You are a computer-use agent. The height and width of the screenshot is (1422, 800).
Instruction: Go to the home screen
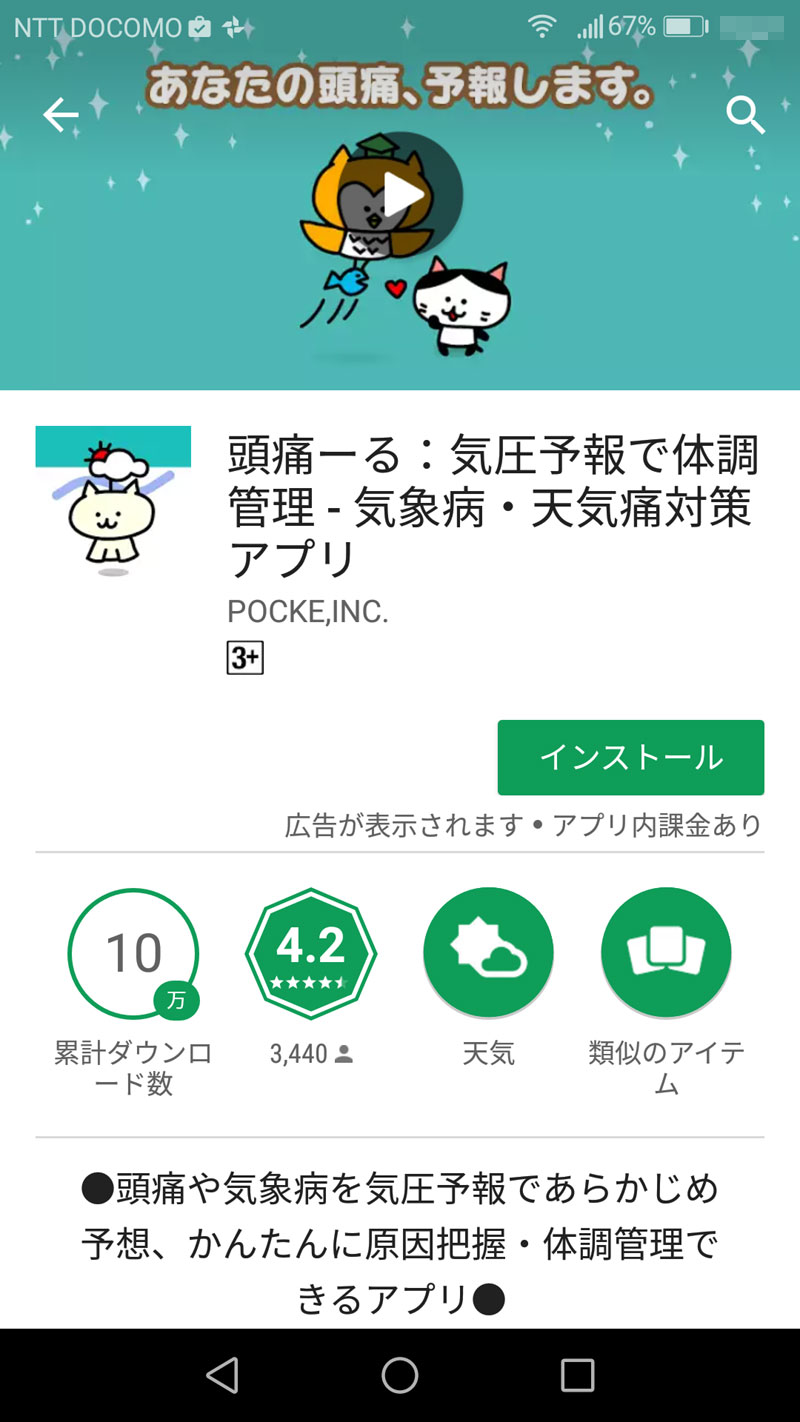400,1376
